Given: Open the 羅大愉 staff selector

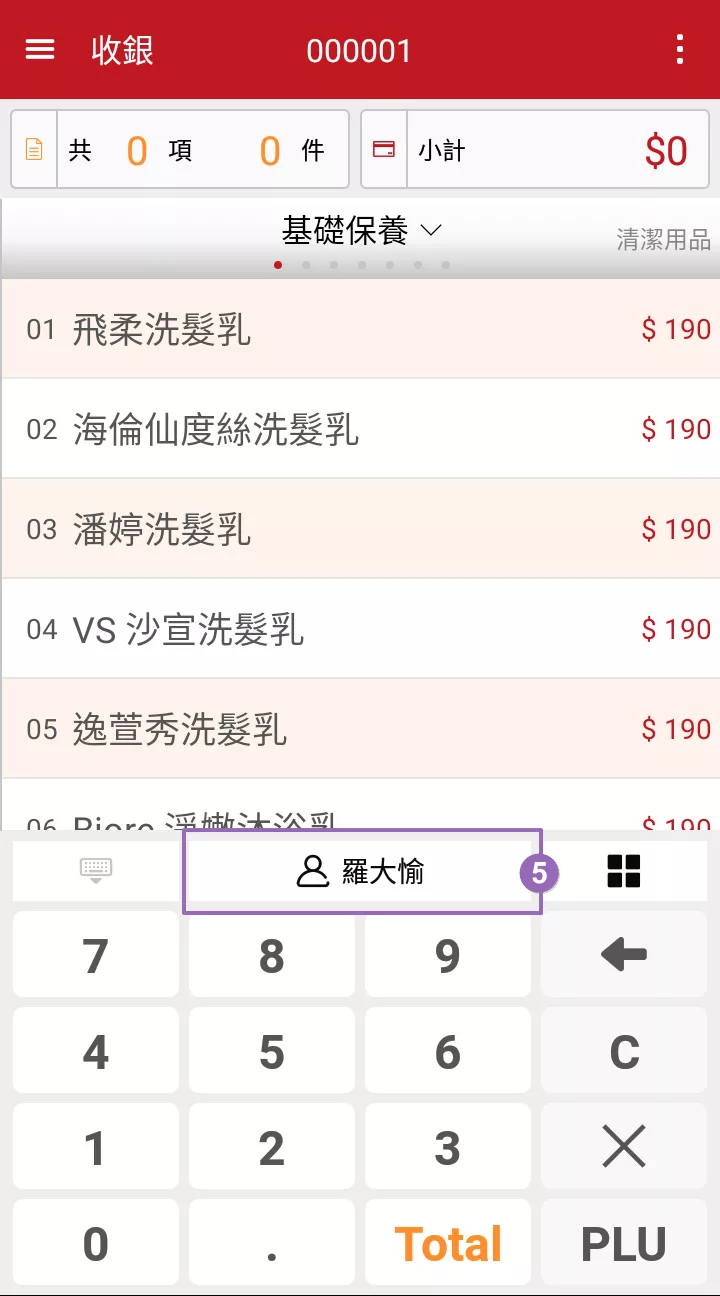Looking at the screenshot, I should 362,871.
